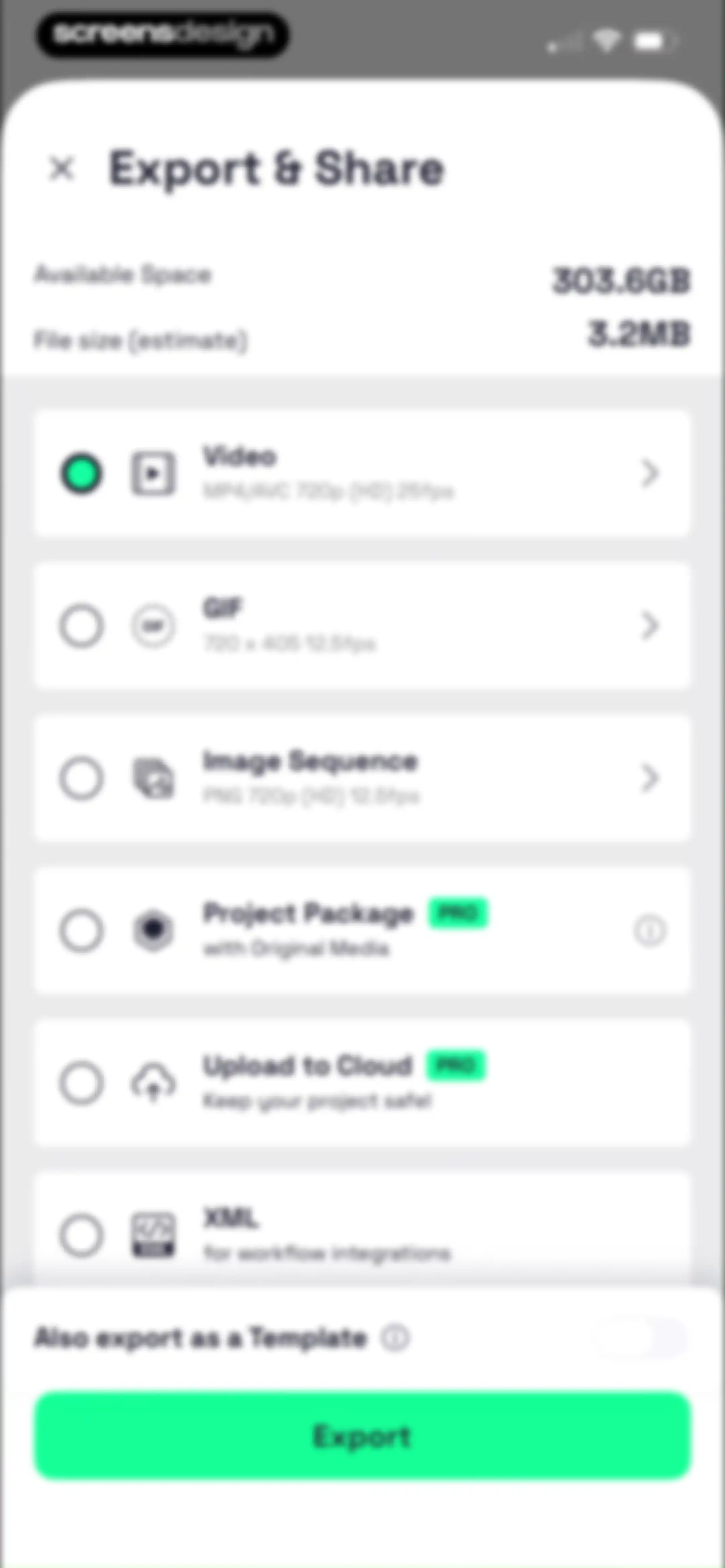The image size is (725, 1568).
Task: Show info about exporting as Template
Action: 396,1338
